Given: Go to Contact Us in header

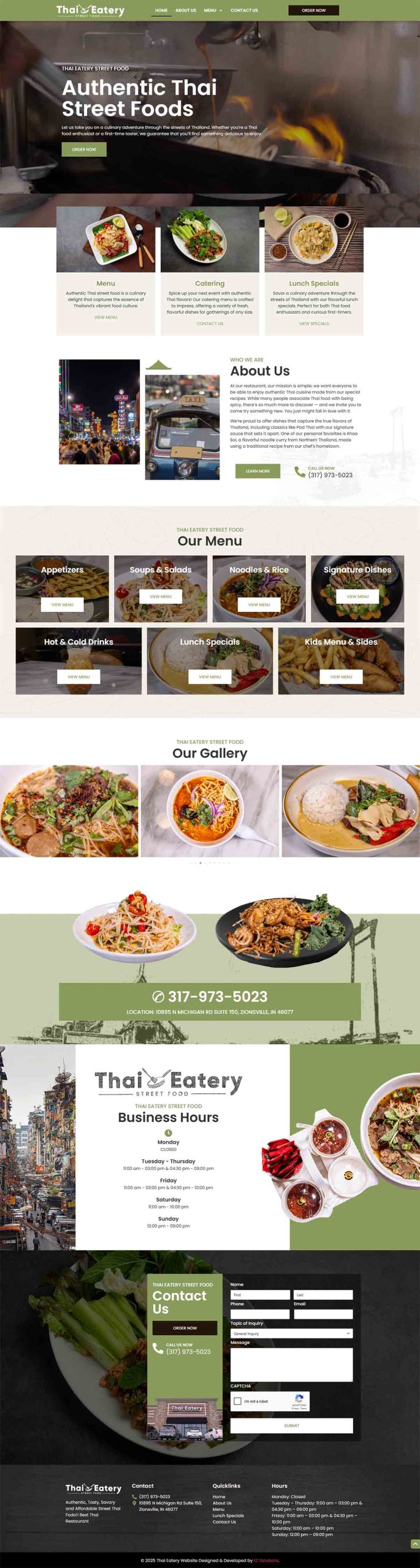Looking at the screenshot, I should tap(244, 10).
